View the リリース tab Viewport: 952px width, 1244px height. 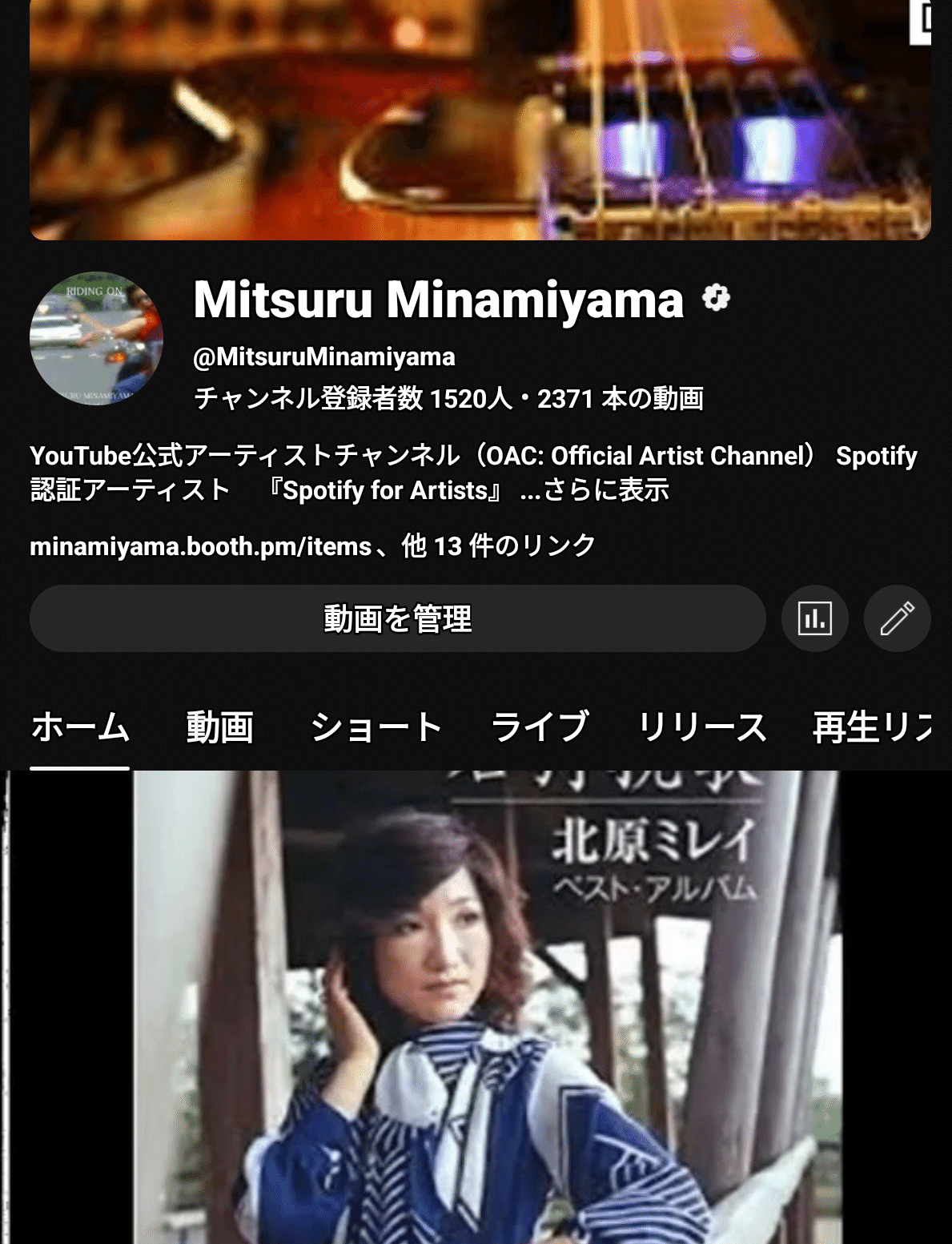702,727
